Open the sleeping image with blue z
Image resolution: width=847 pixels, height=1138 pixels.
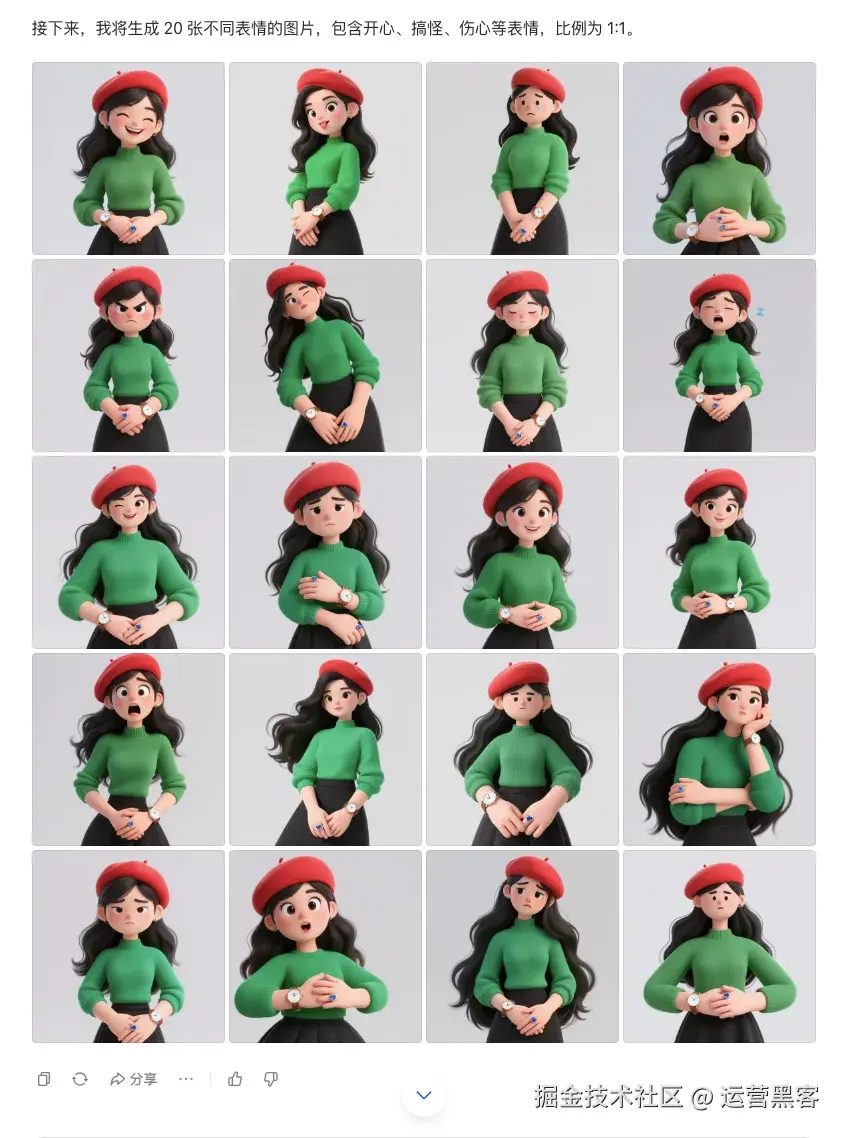click(x=719, y=355)
